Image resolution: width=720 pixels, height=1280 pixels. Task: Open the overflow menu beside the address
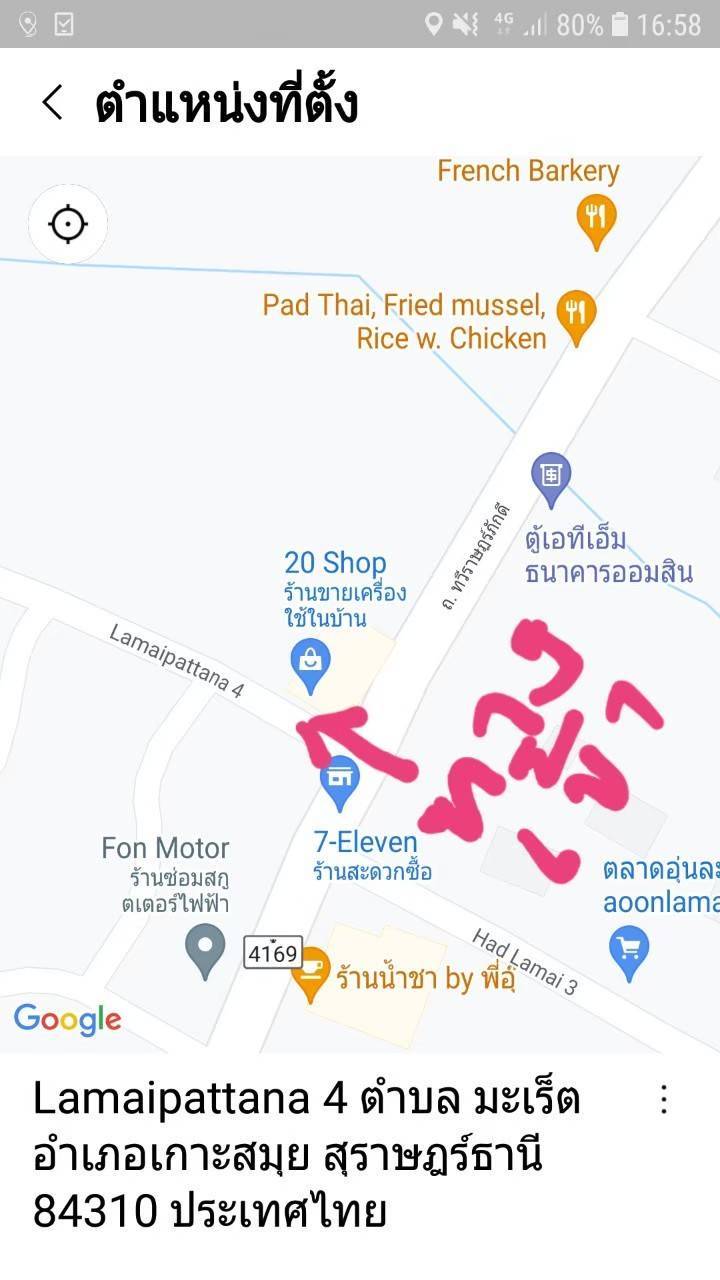(663, 1100)
